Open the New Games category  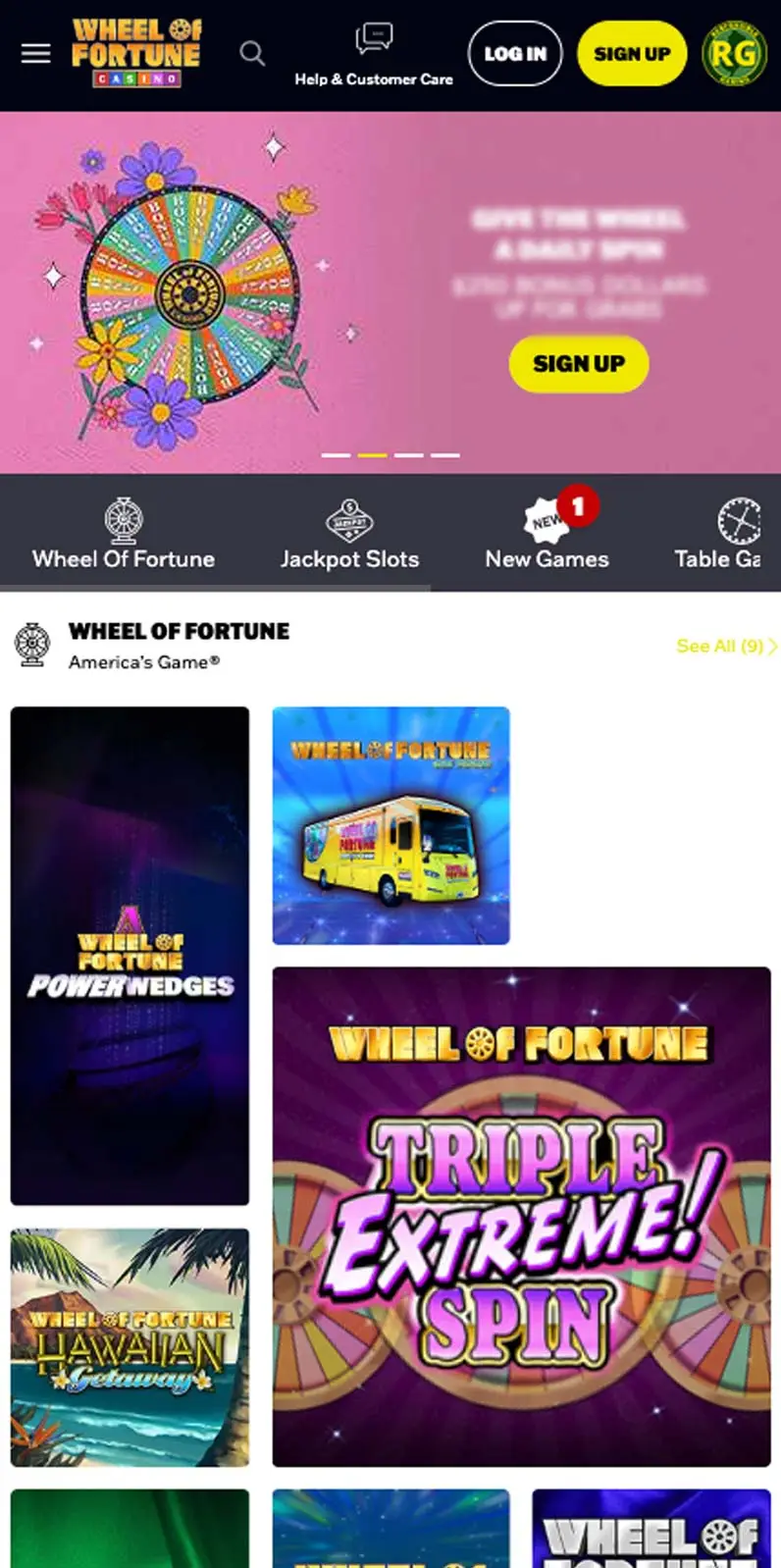[x=547, y=534]
